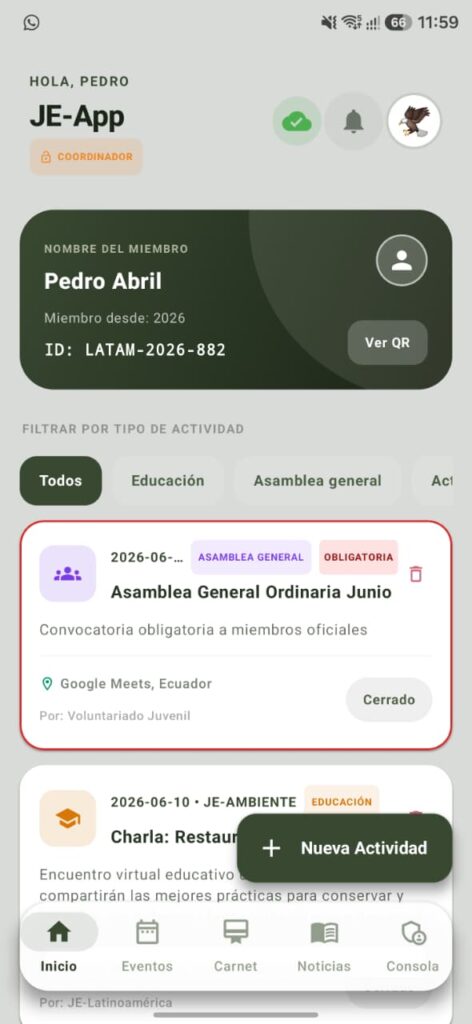Select the Todos filter chip
The image size is (472, 1024).
coord(61,481)
